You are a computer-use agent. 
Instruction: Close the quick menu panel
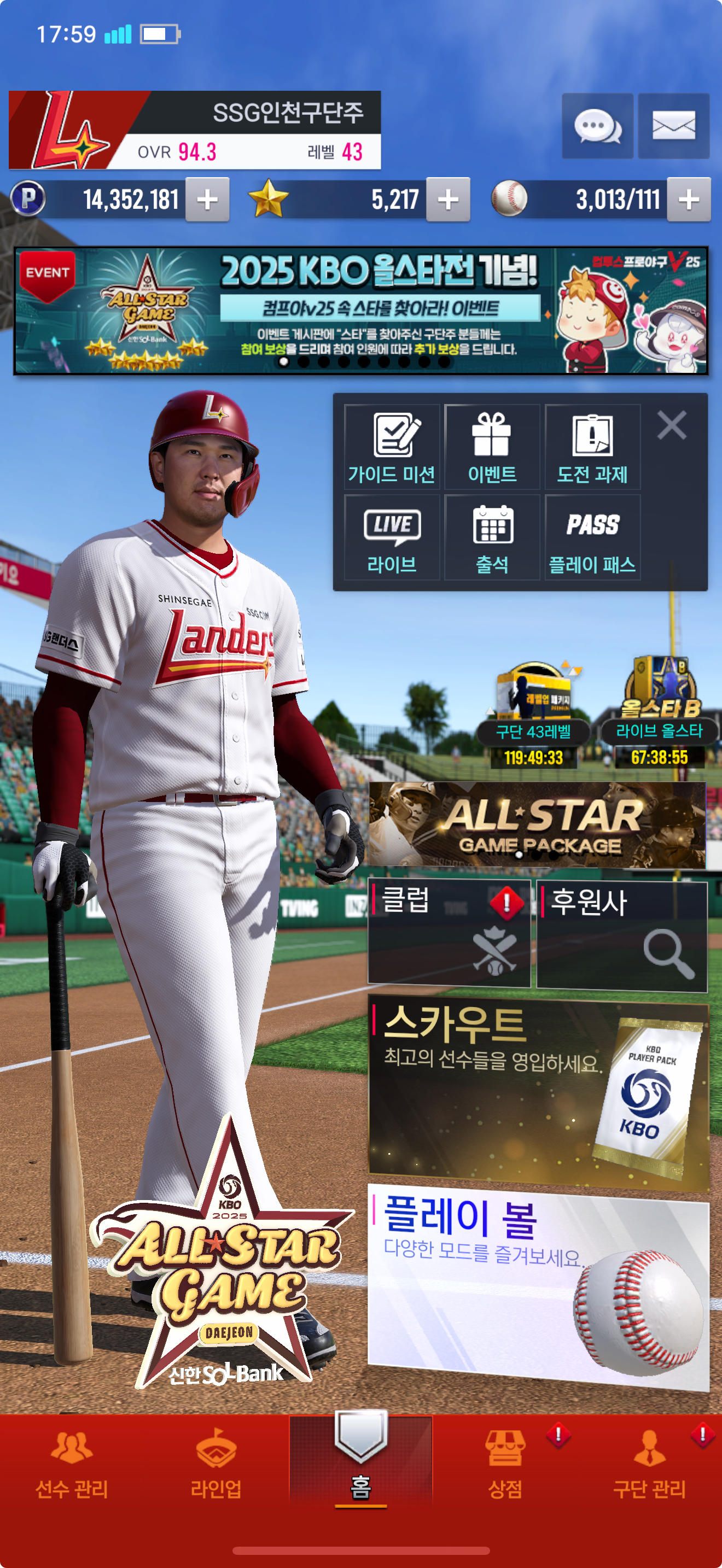pos(672,425)
